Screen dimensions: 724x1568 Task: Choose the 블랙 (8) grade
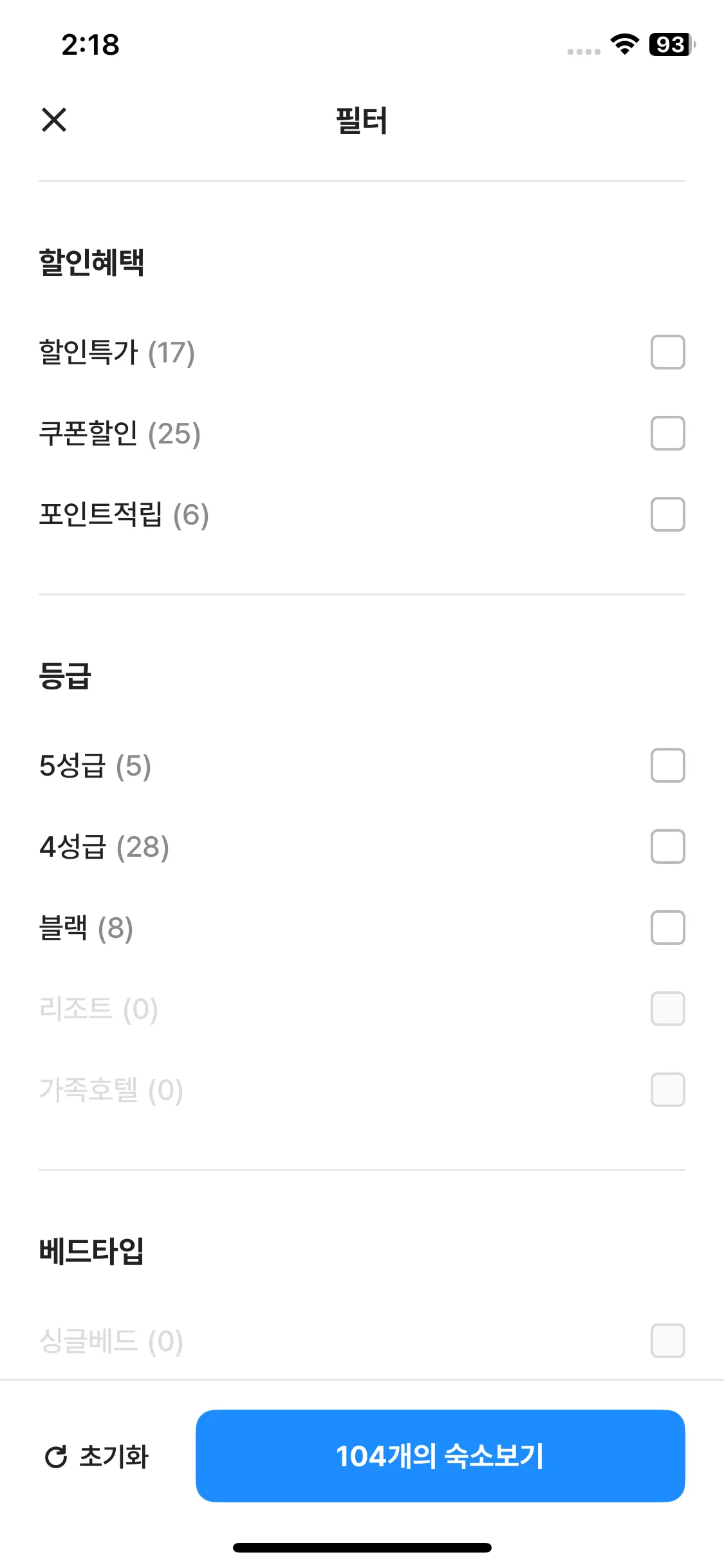tap(667, 928)
